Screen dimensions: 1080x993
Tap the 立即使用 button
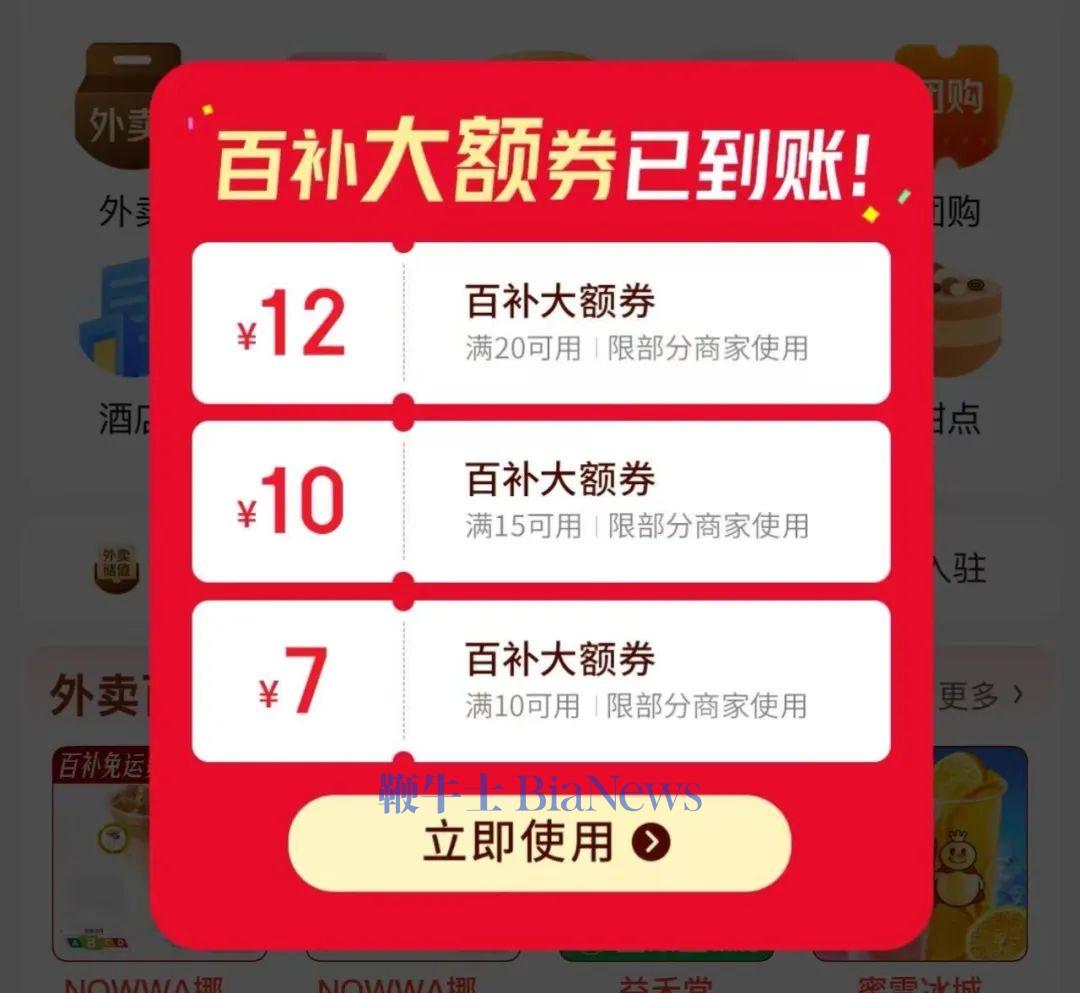click(540, 843)
